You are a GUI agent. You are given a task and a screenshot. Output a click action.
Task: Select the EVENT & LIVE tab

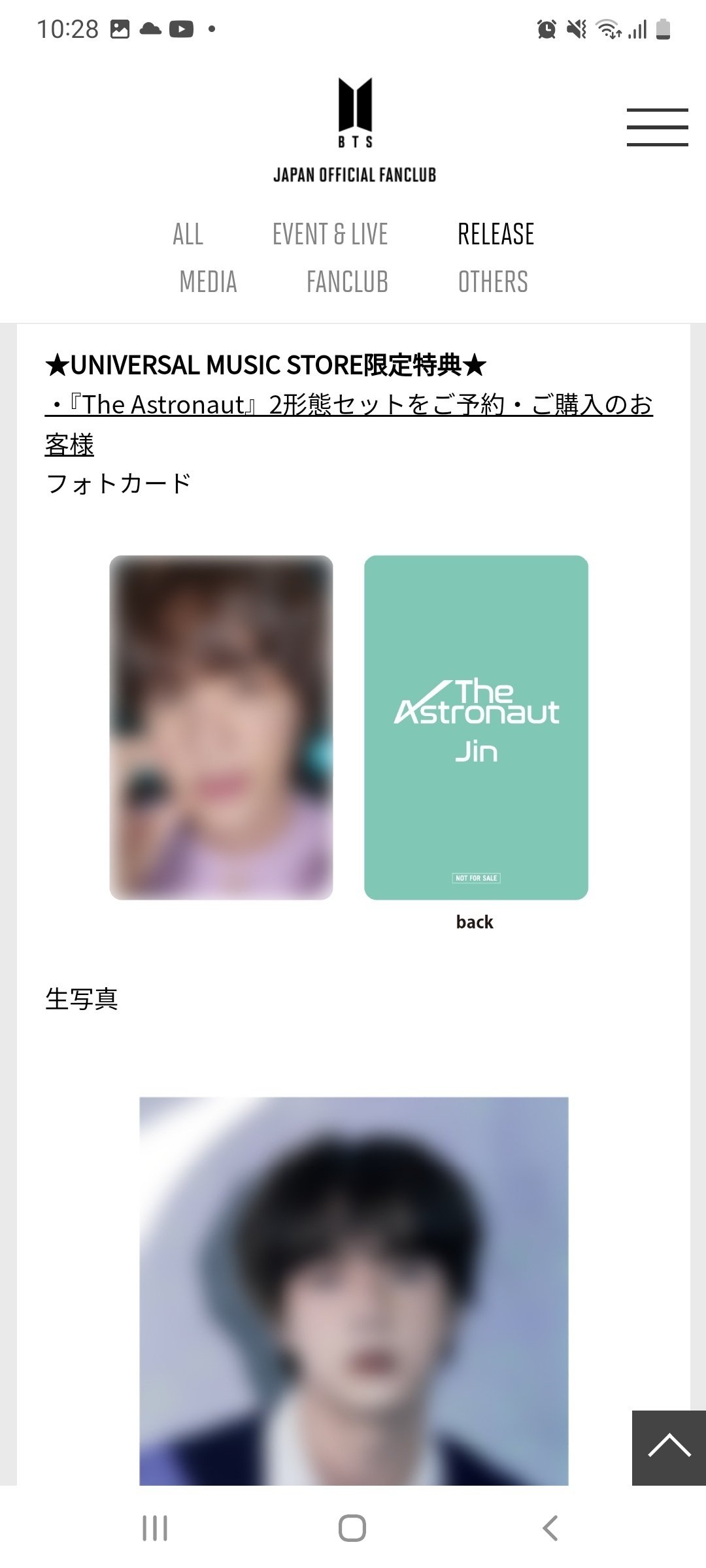(330, 234)
